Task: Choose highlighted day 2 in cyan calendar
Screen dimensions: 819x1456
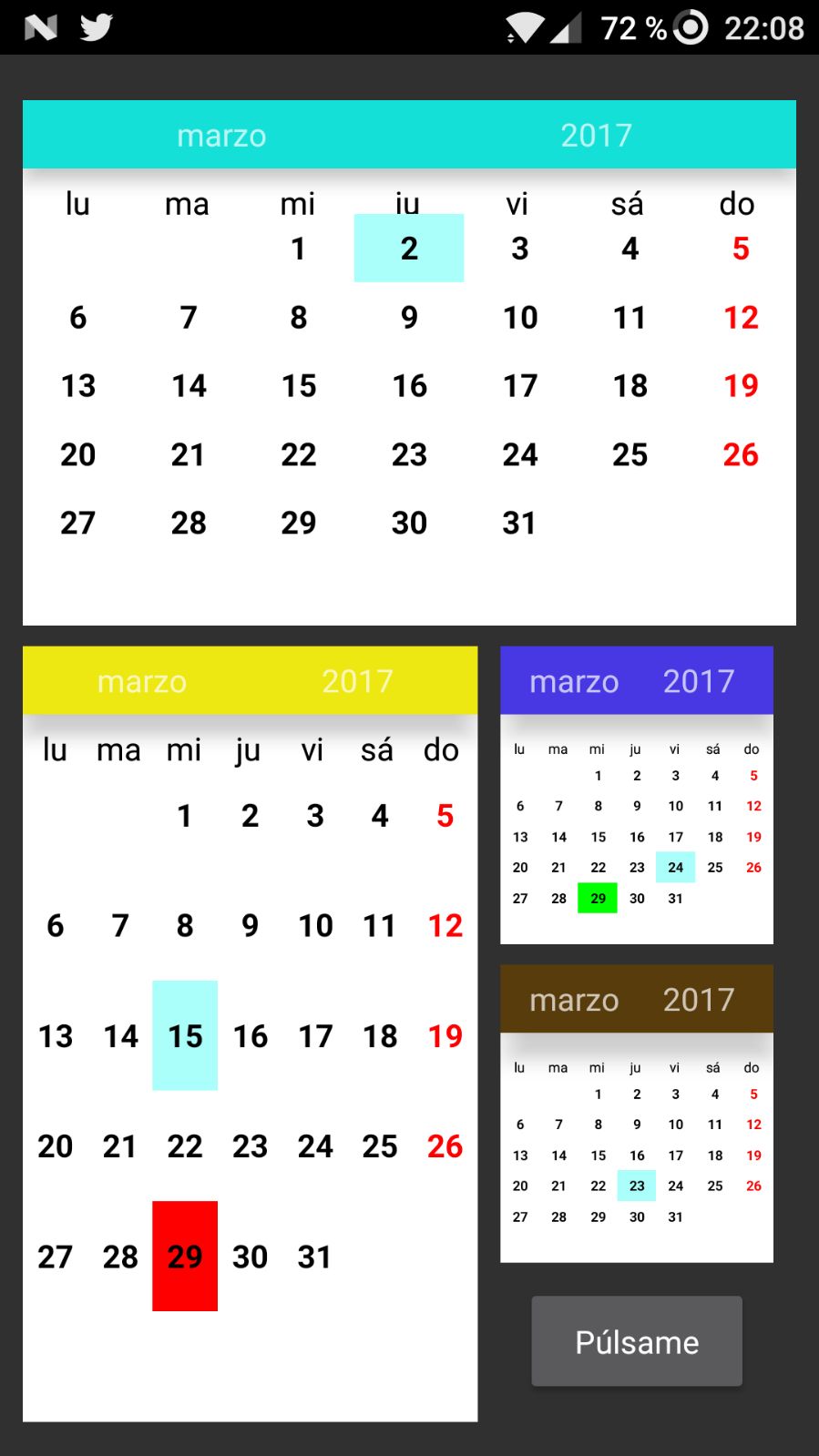Action: point(409,248)
